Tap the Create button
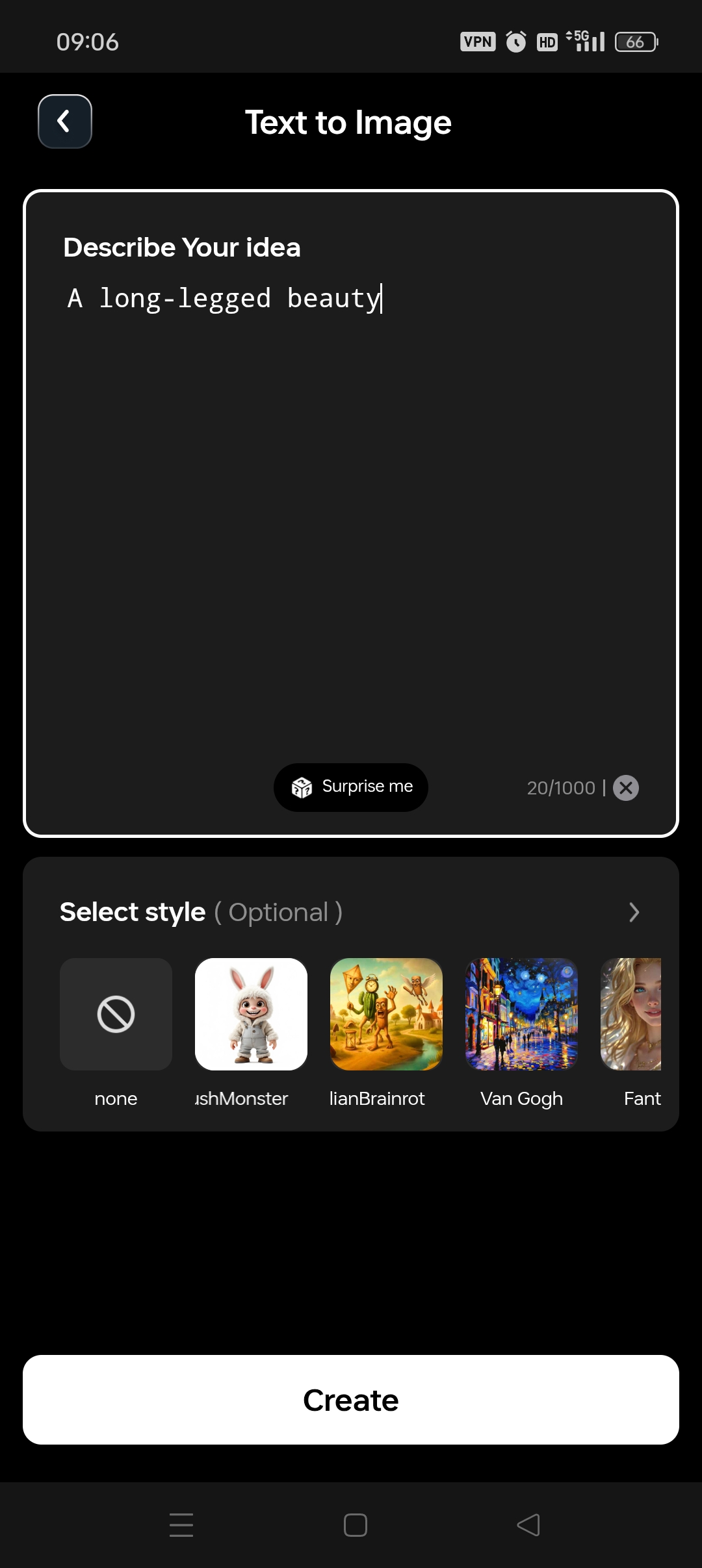The height and width of the screenshot is (1568, 702). click(x=351, y=1400)
